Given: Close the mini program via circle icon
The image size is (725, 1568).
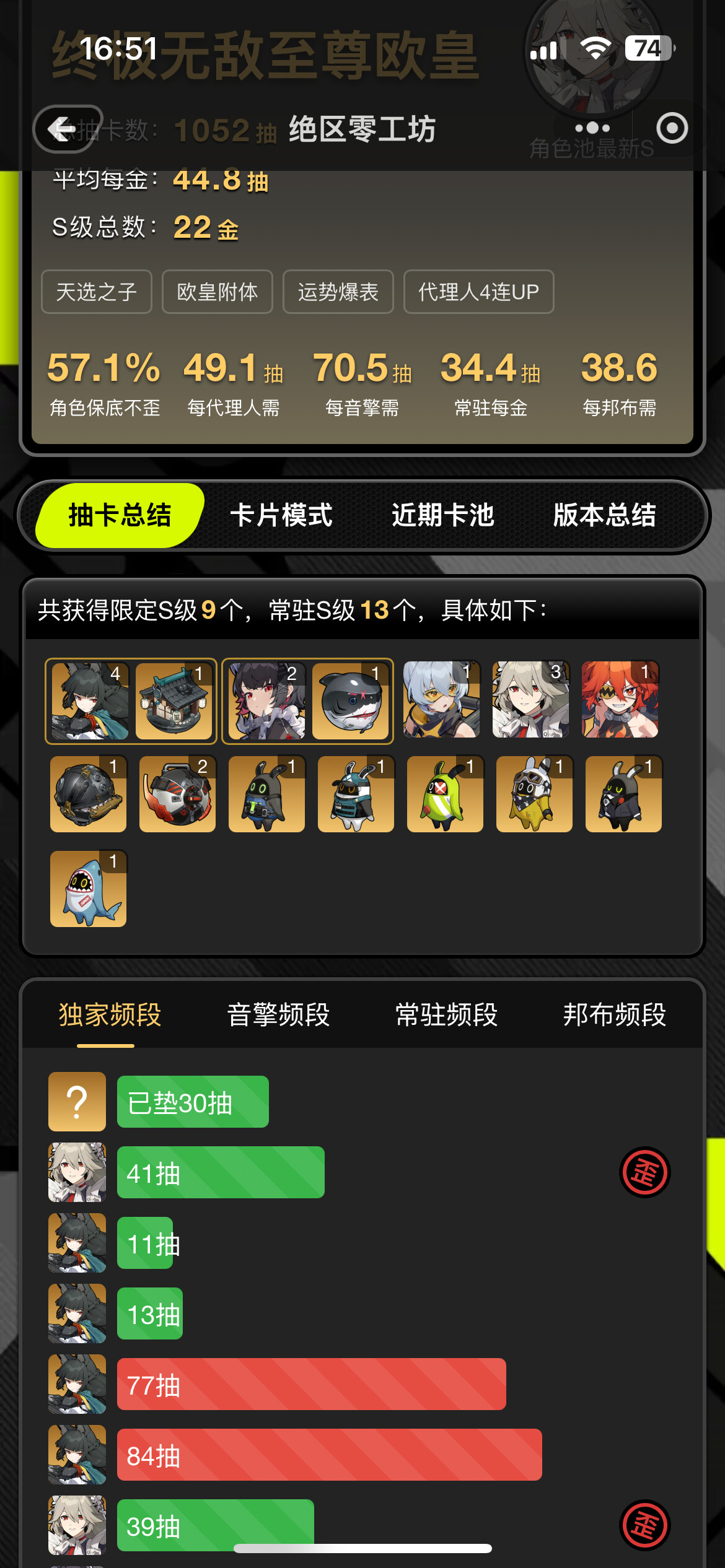Looking at the screenshot, I should [x=672, y=128].
